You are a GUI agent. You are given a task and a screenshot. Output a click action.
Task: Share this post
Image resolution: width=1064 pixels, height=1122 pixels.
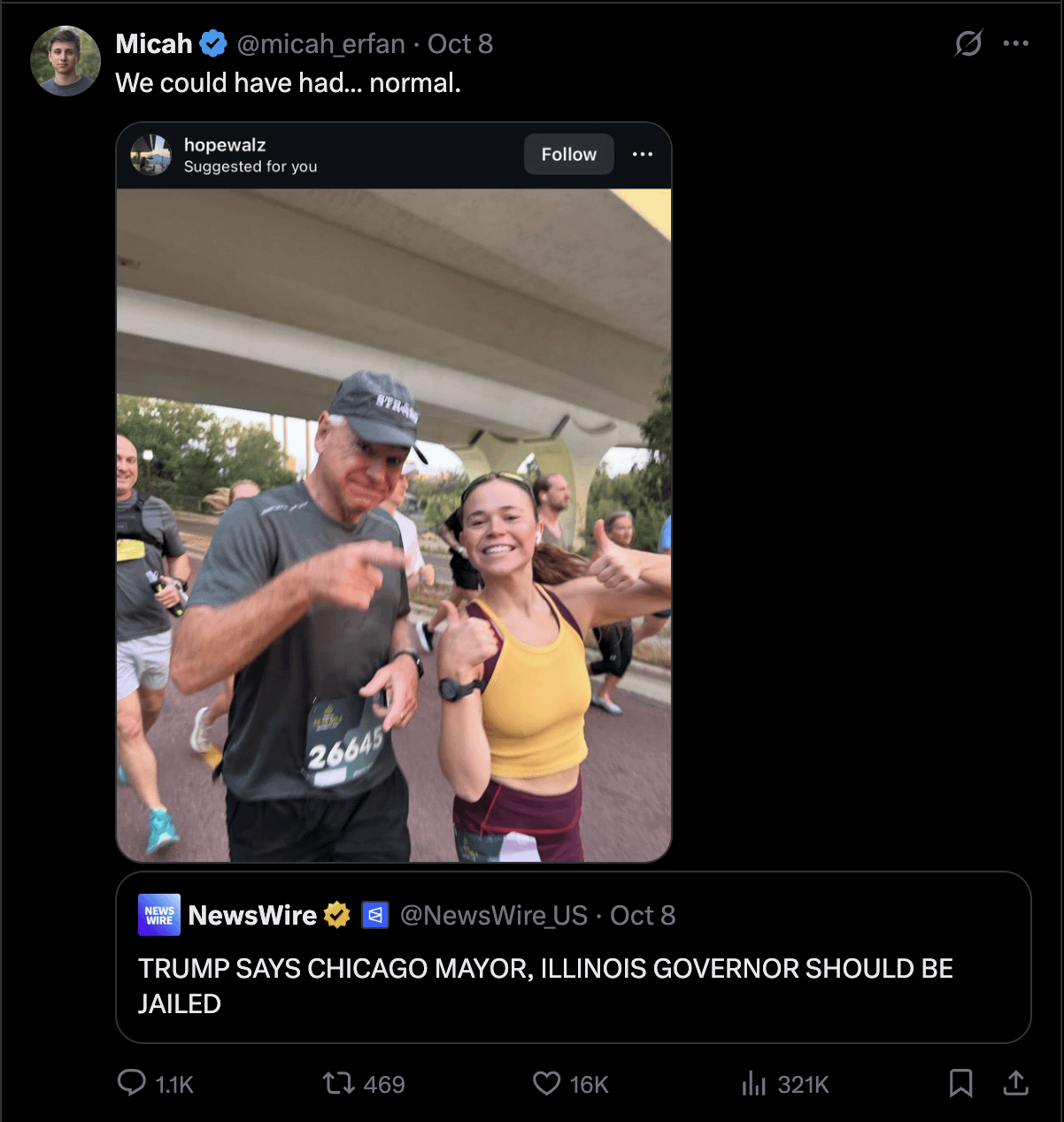(1015, 1083)
